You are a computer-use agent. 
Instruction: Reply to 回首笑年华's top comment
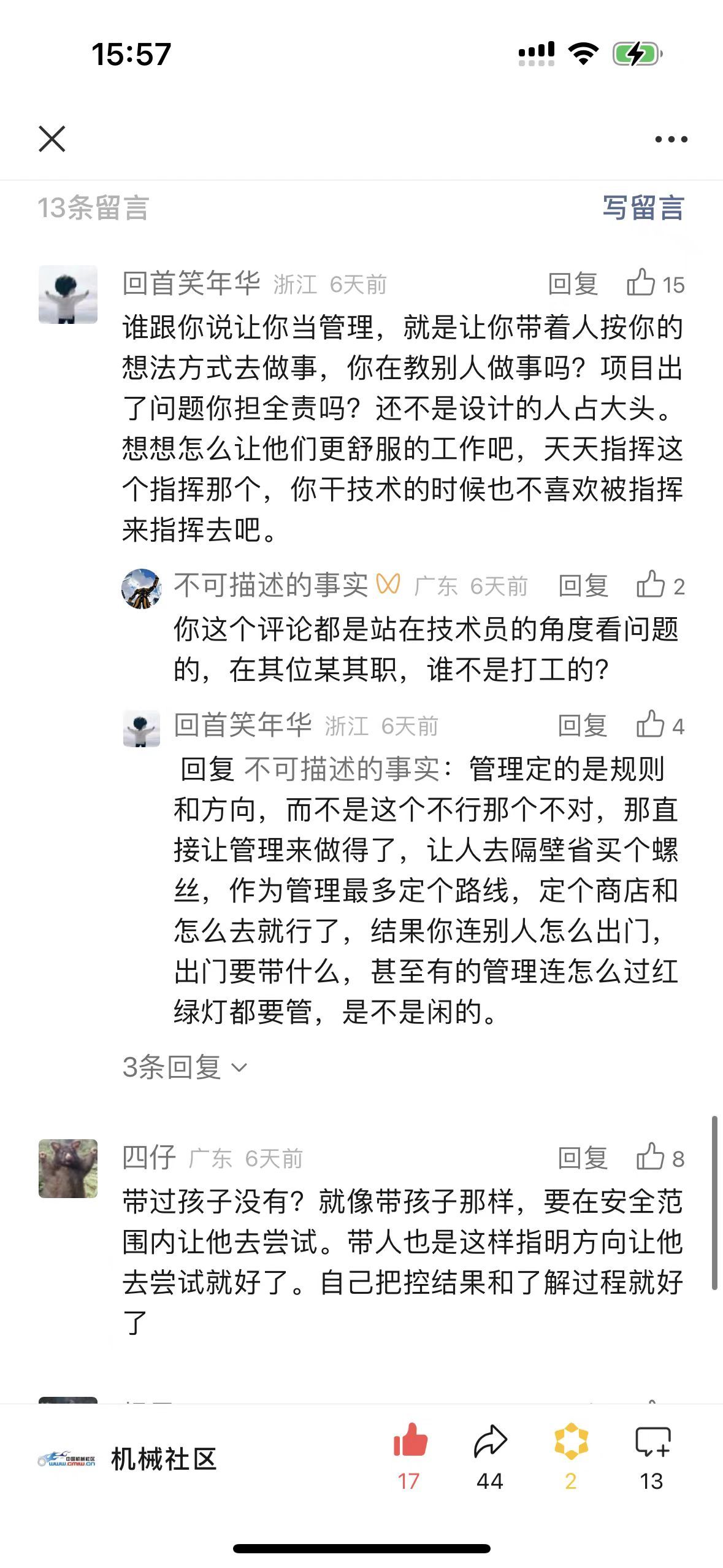click(x=573, y=284)
